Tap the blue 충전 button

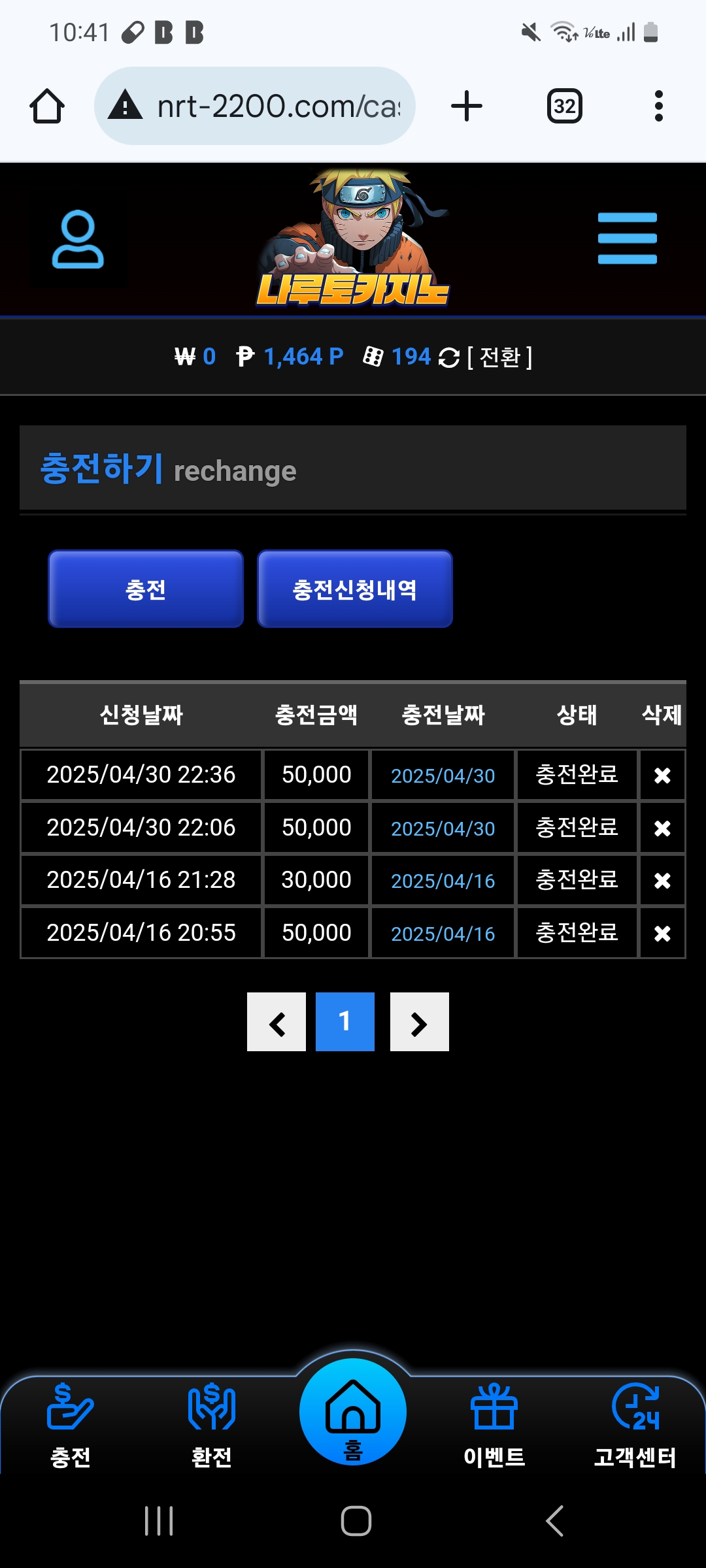coord(146,589)
